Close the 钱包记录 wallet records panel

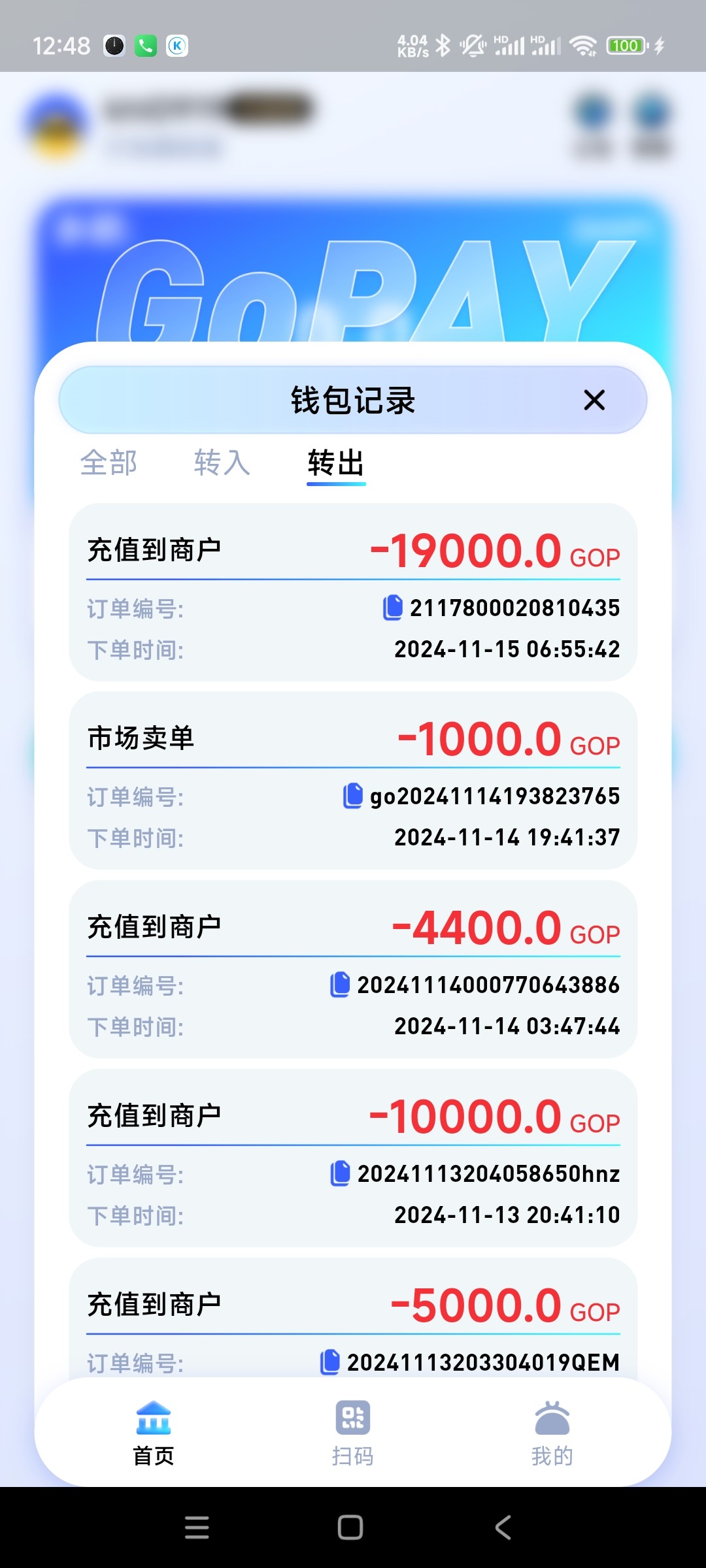click(x=594, y=400)
